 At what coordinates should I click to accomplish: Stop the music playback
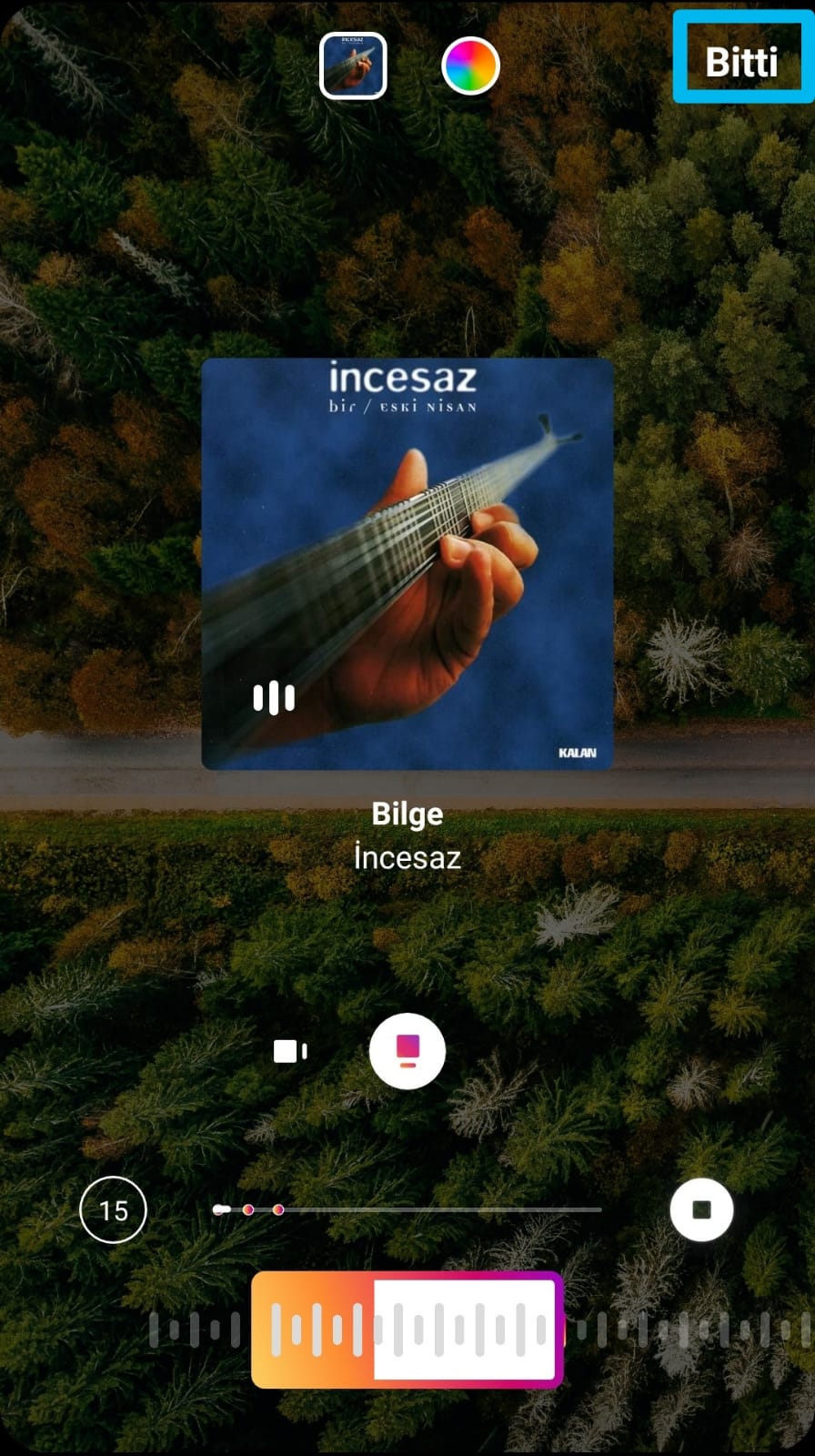tap(701, 1209)
